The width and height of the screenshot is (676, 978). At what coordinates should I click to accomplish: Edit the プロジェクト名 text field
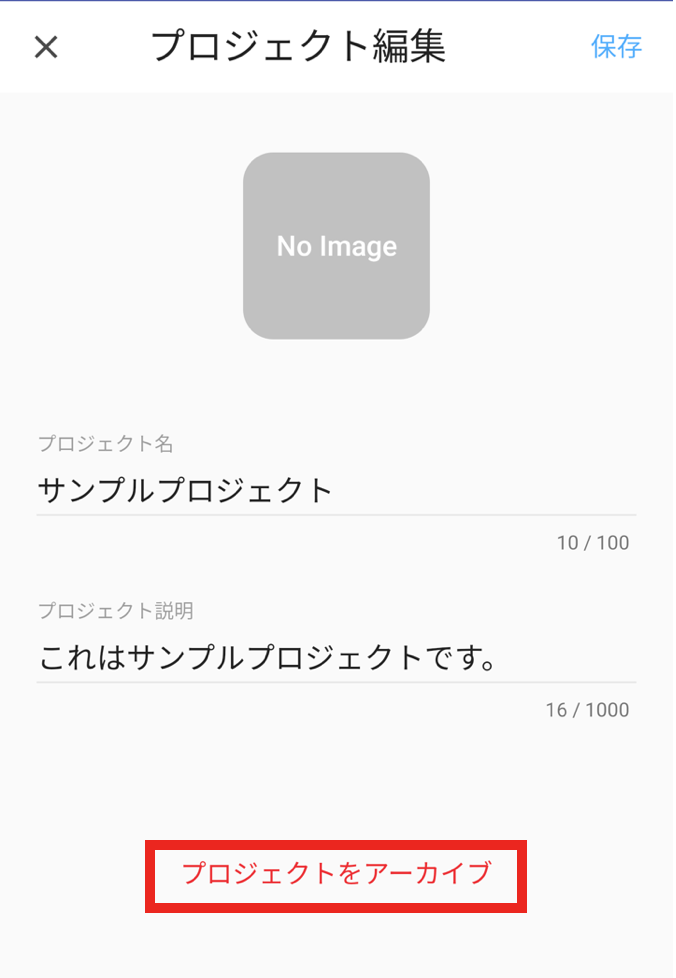(336, 490)
